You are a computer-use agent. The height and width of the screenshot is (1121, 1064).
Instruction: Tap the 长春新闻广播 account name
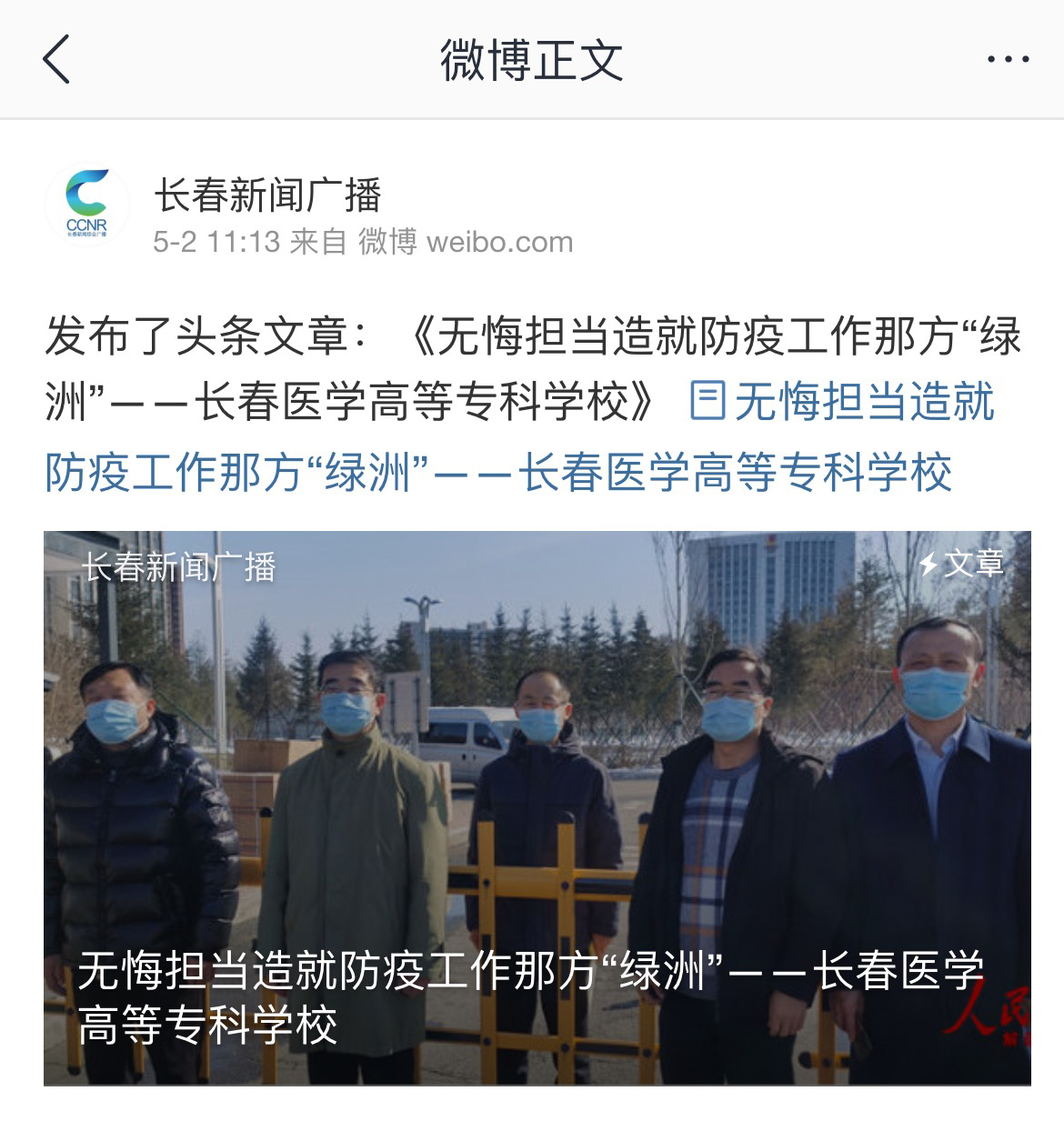click(x=267, y=195)
